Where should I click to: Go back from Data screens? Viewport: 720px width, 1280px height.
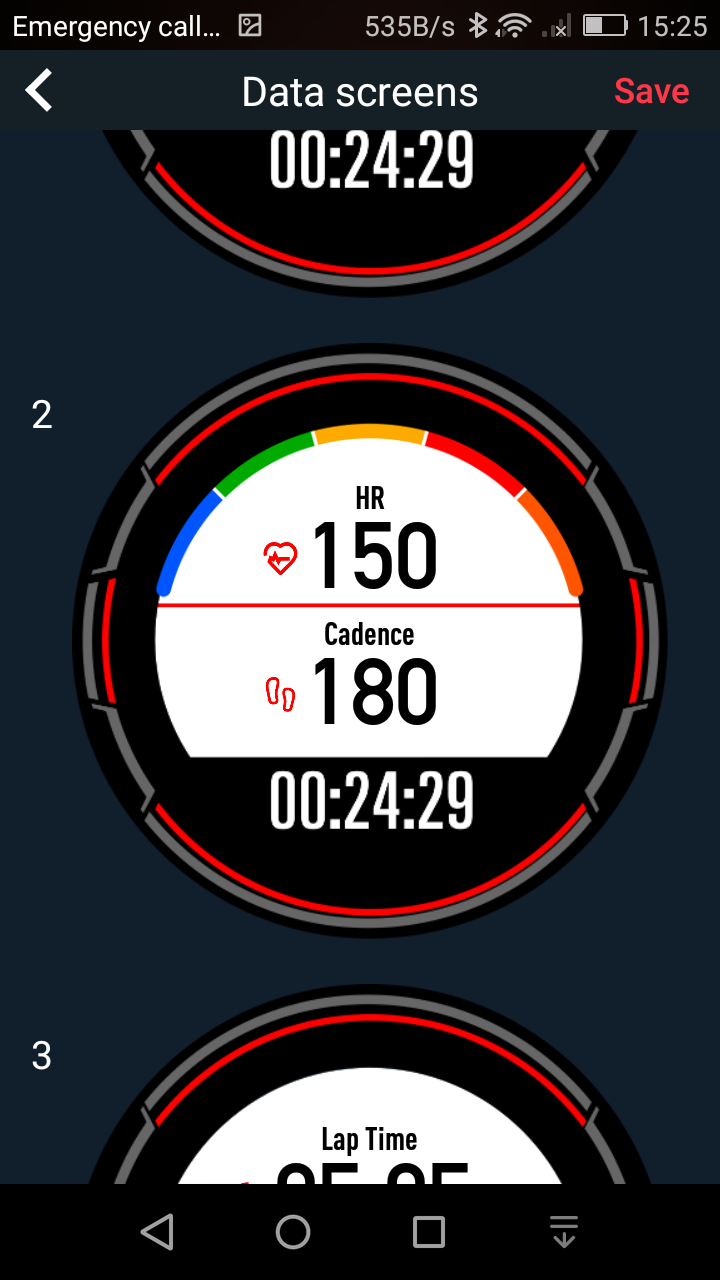click(39, 91)
